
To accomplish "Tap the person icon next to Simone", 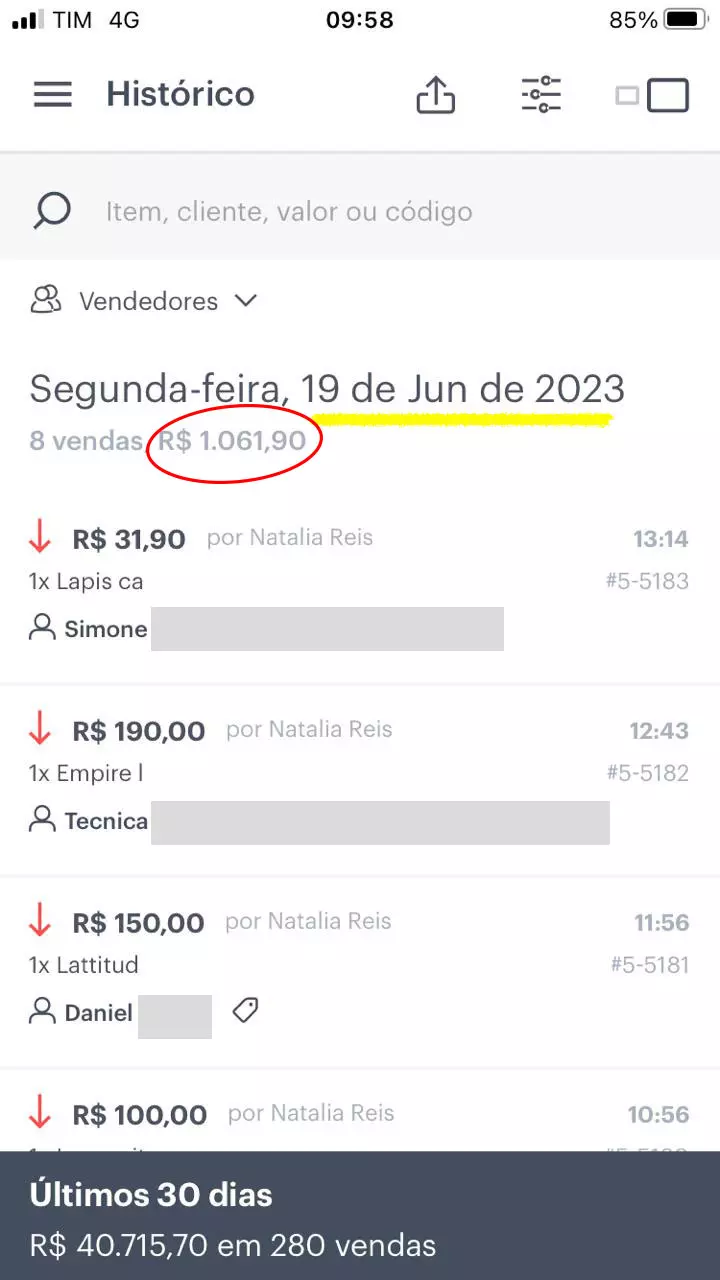I will tap(41, 627).
